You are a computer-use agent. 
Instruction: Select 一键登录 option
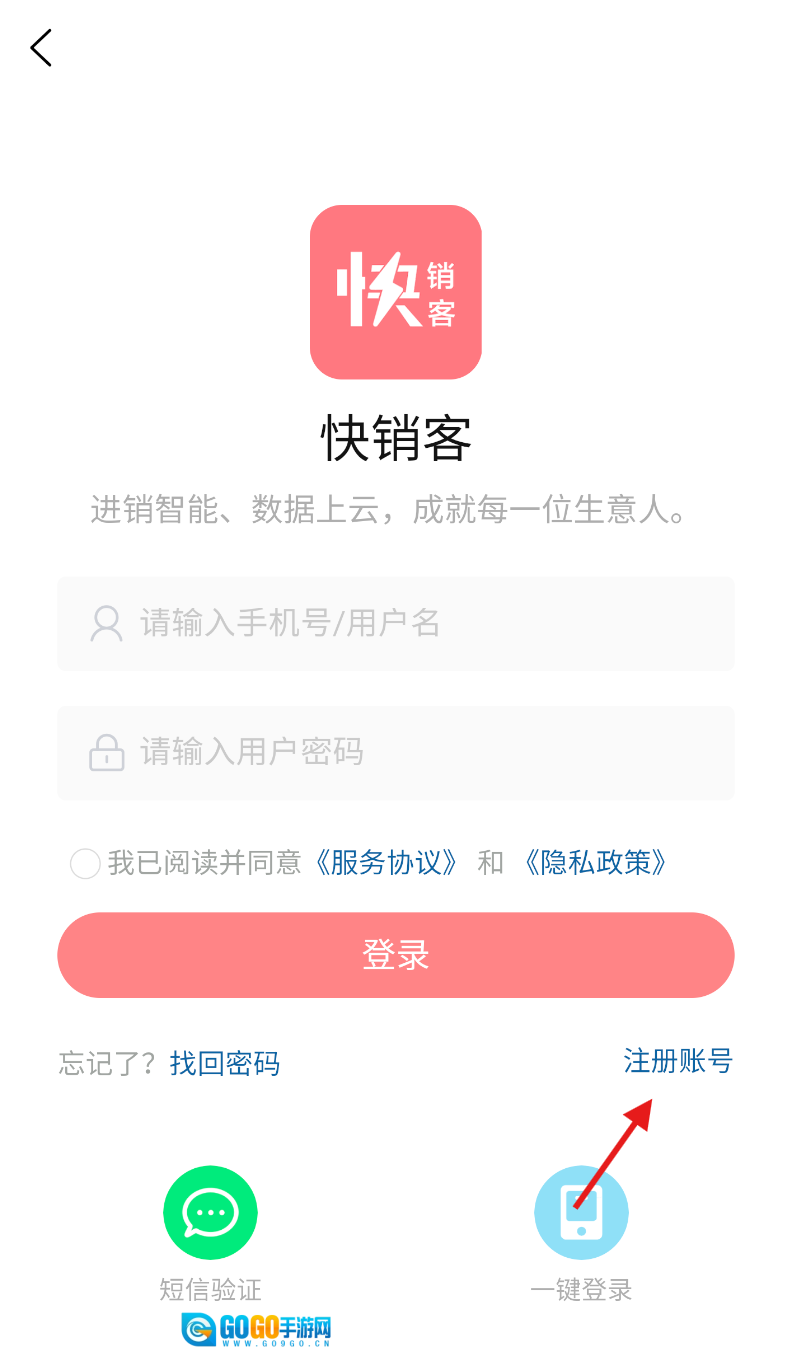[x=581, y=1214]
